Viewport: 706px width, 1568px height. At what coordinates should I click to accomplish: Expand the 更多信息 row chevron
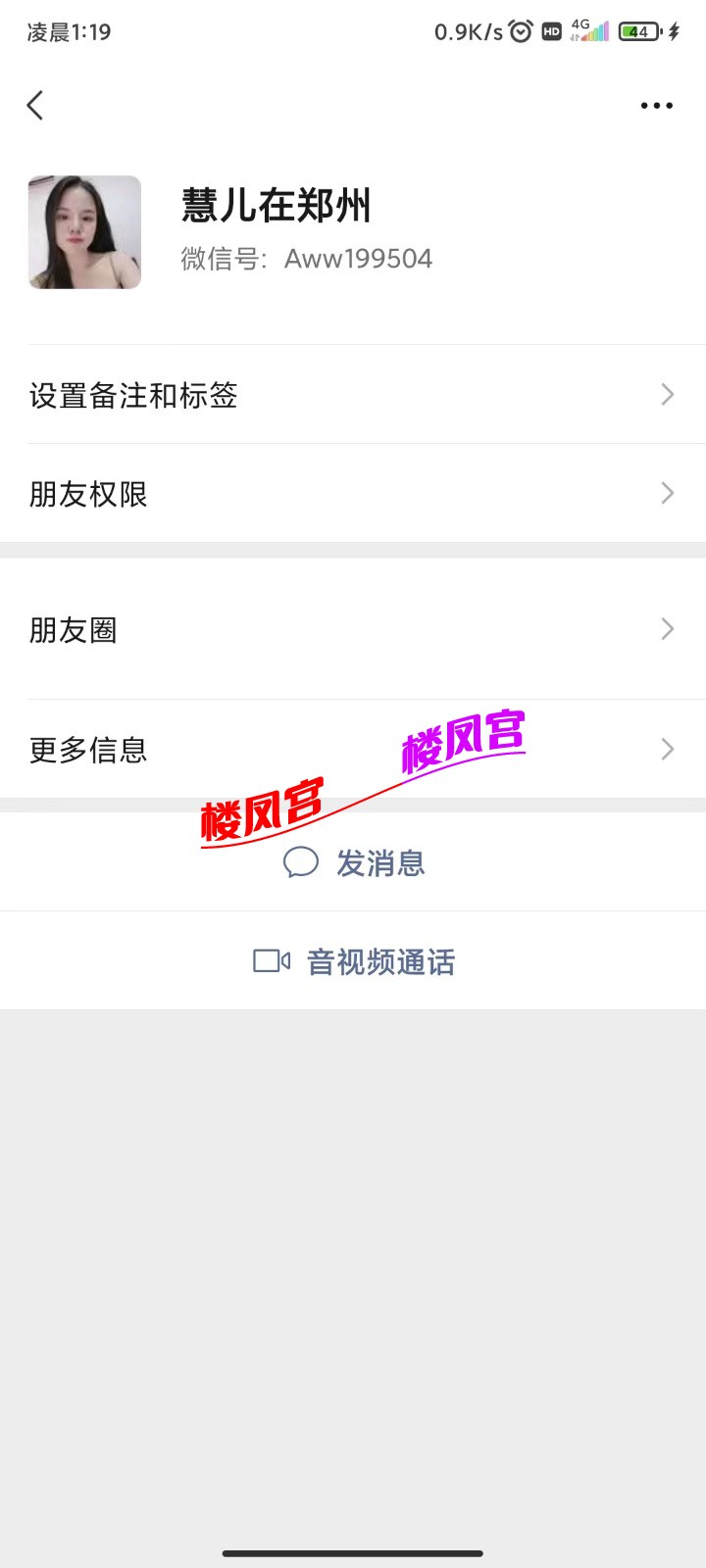(x=668, y=749)
